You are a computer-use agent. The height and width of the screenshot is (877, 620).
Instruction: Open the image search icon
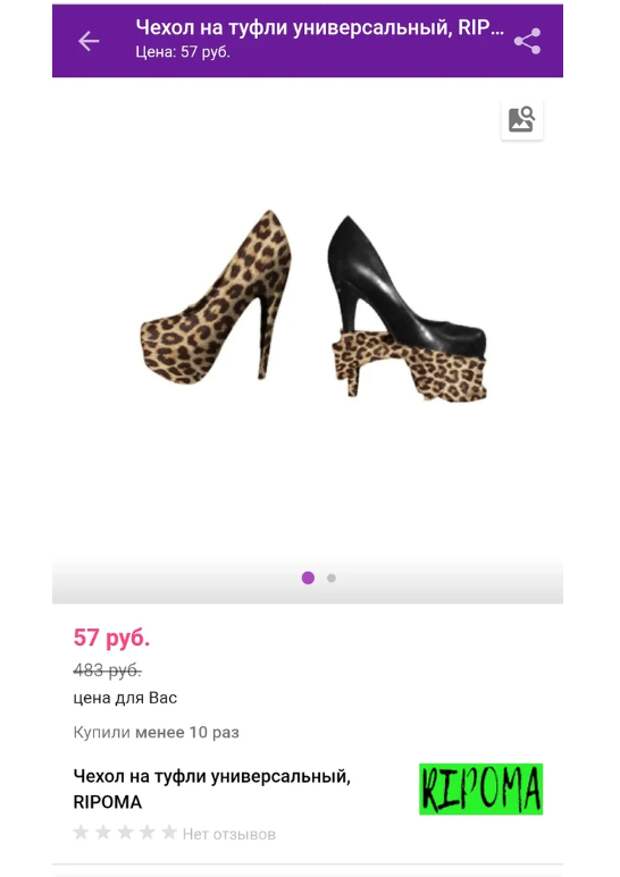(521, 120)
